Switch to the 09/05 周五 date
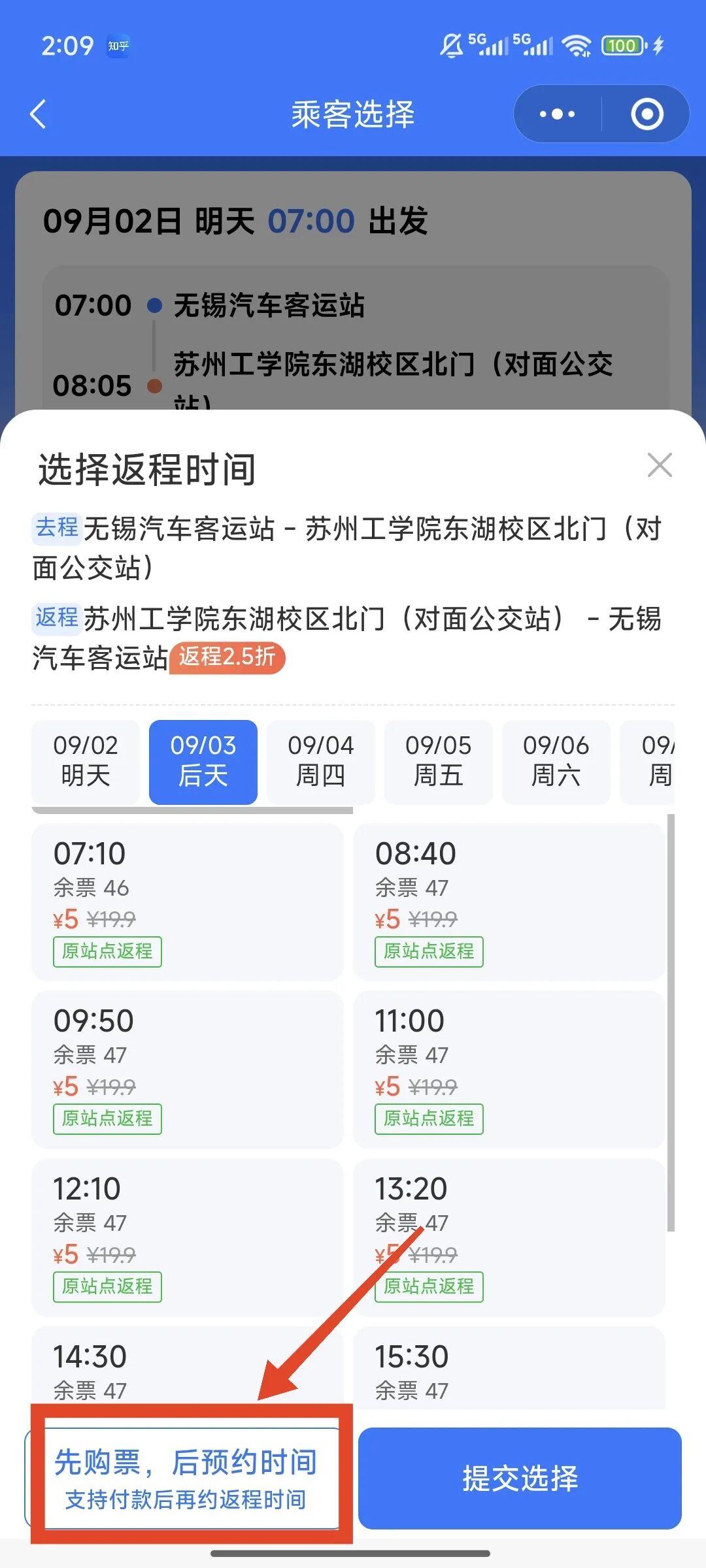 click(x=439, y=762)
